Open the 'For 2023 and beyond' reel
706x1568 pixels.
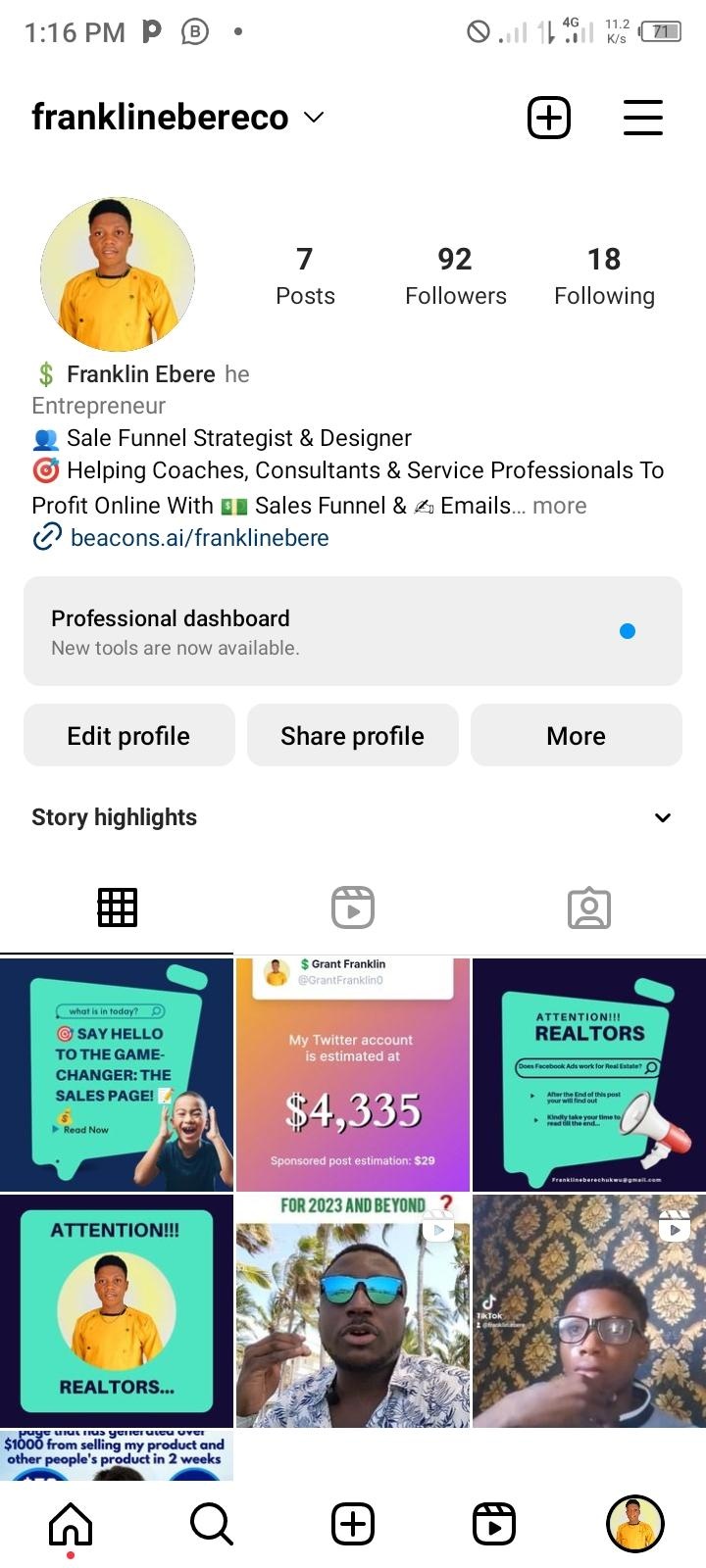click(353, 1309)
